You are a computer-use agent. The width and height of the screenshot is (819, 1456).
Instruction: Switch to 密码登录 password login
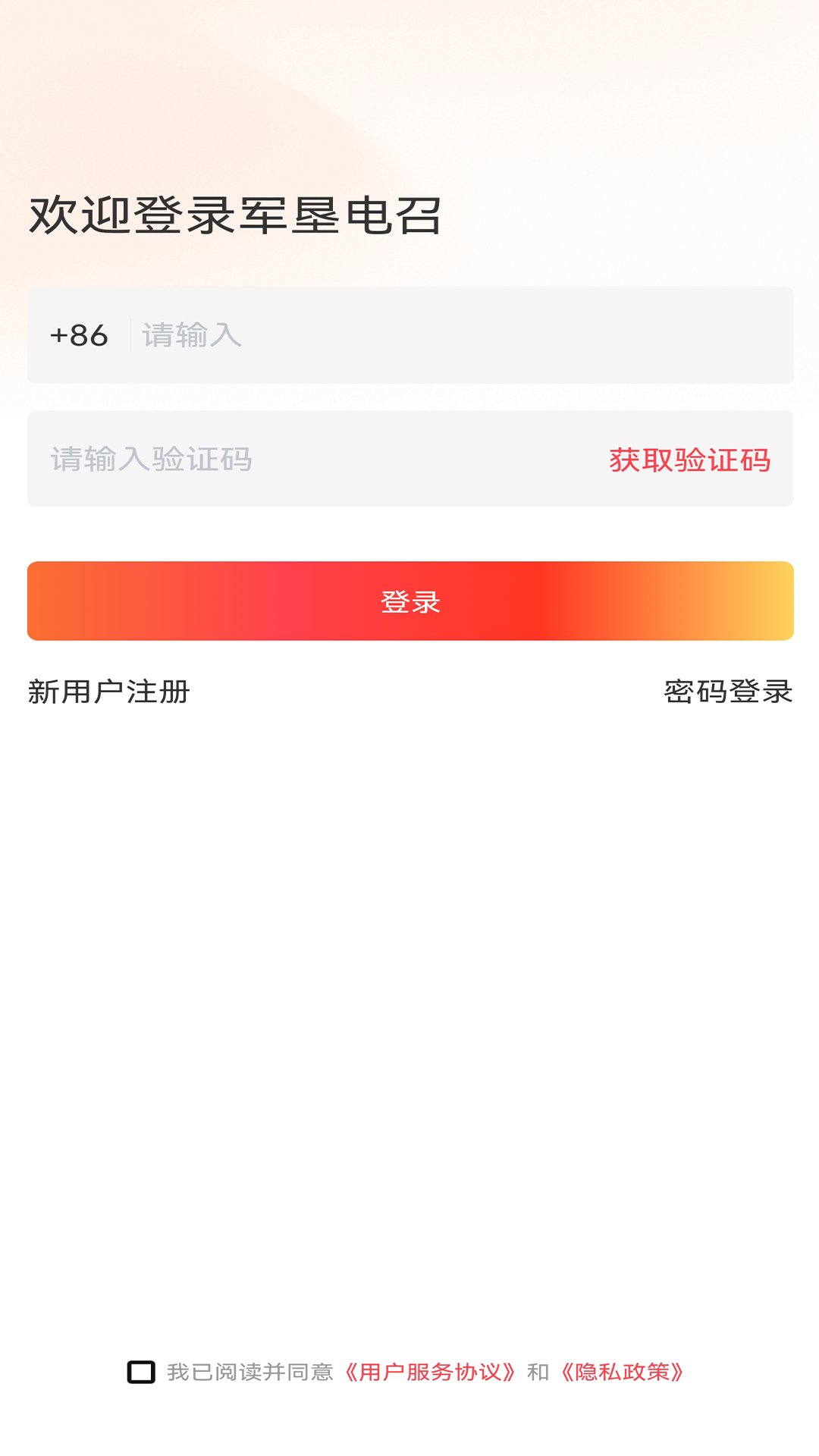(727, 691)
